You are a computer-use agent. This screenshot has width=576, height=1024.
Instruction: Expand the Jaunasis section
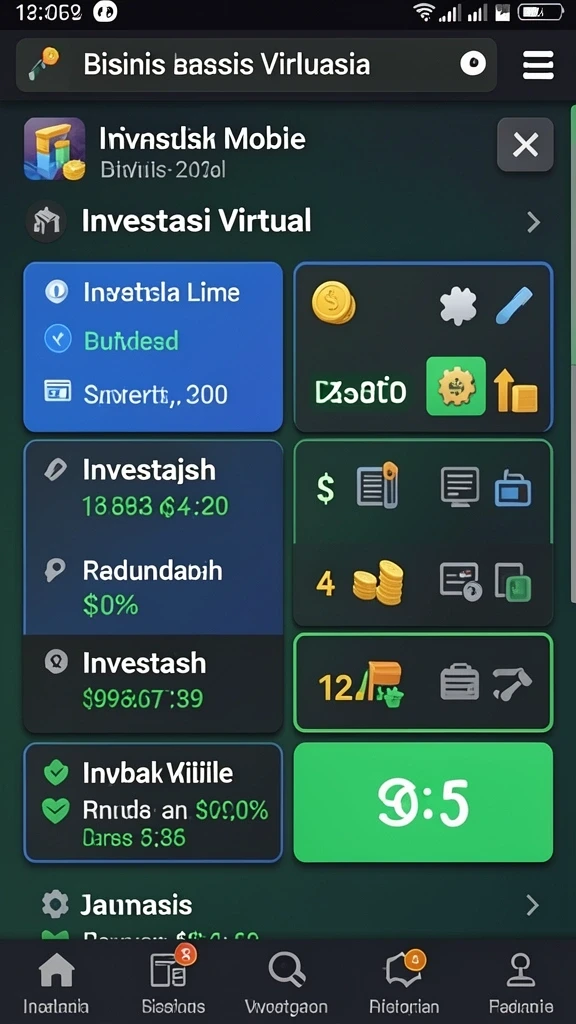pyautogui.click(x=533, y=905)
